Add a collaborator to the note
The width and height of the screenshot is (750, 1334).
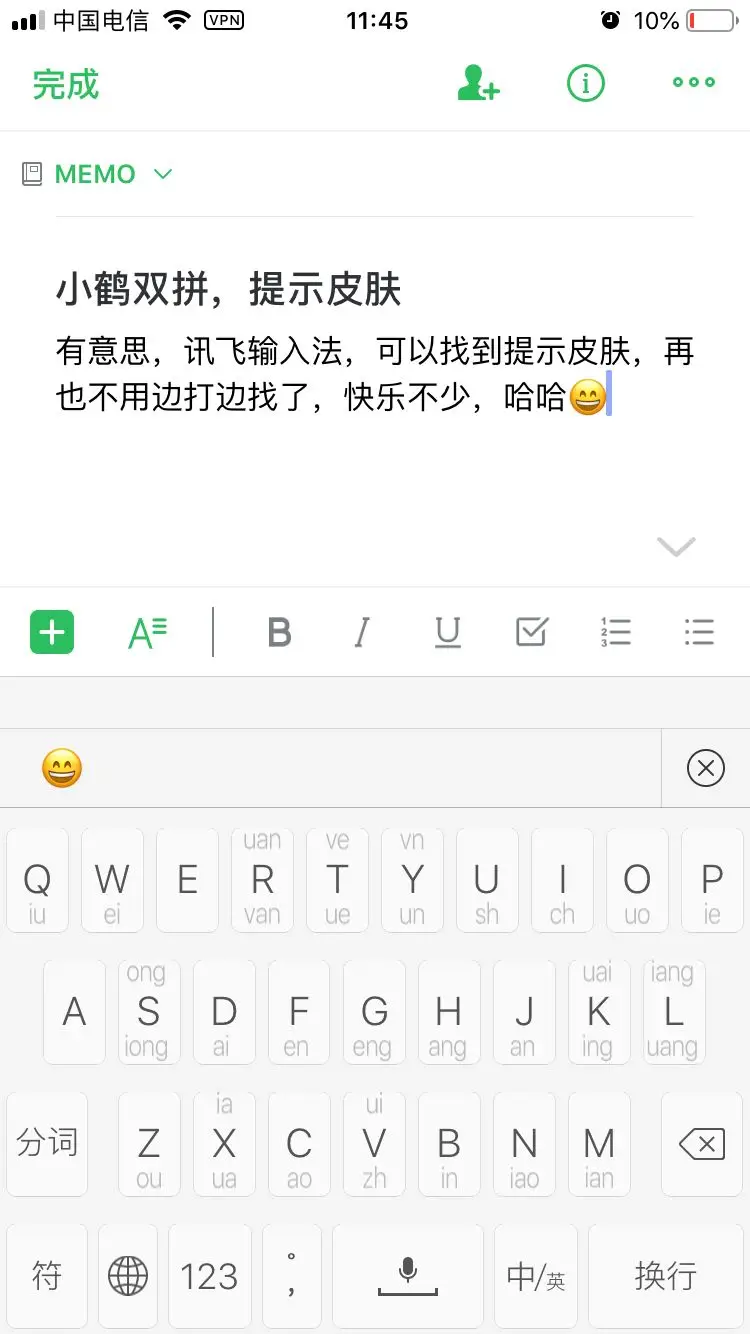point(478,84)
